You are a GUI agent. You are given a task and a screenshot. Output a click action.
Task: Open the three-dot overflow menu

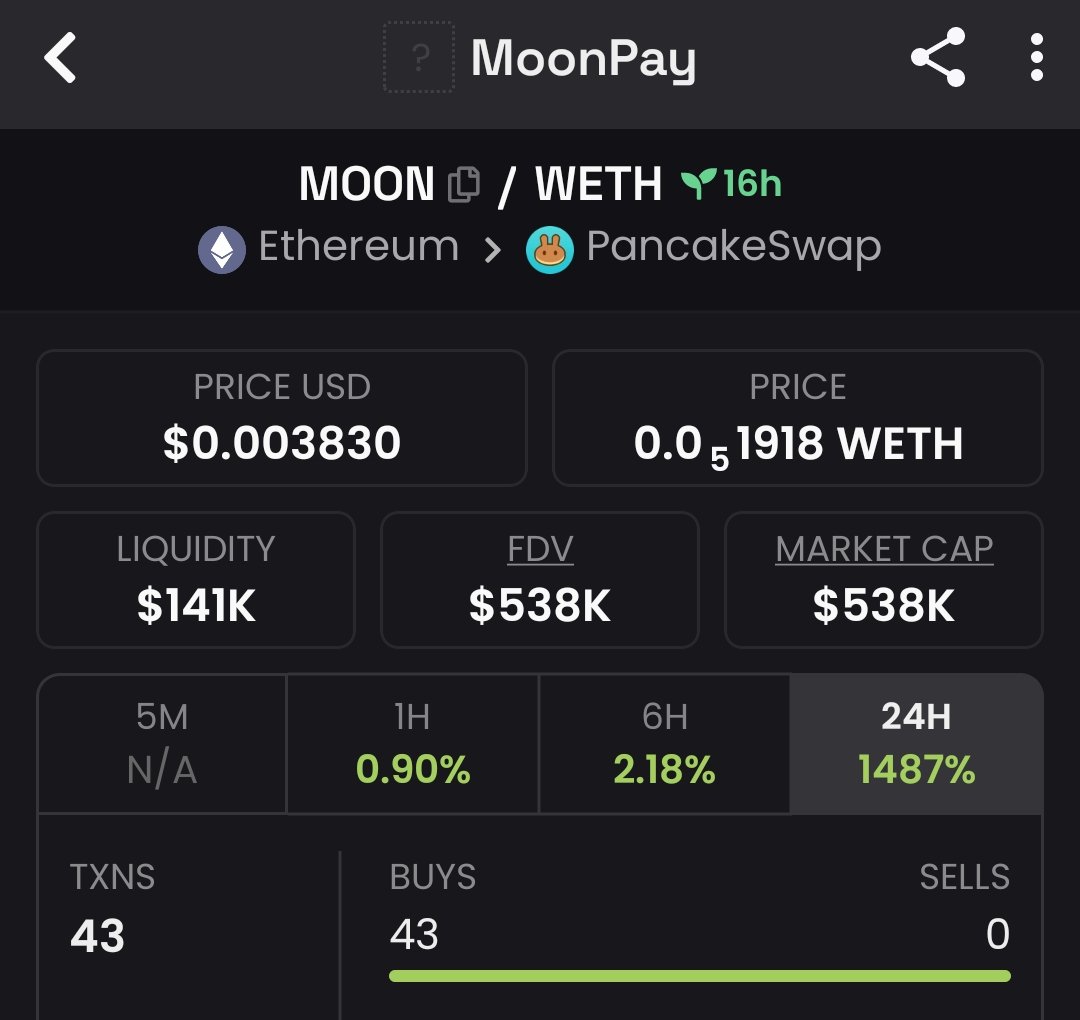coord(1036,58)
